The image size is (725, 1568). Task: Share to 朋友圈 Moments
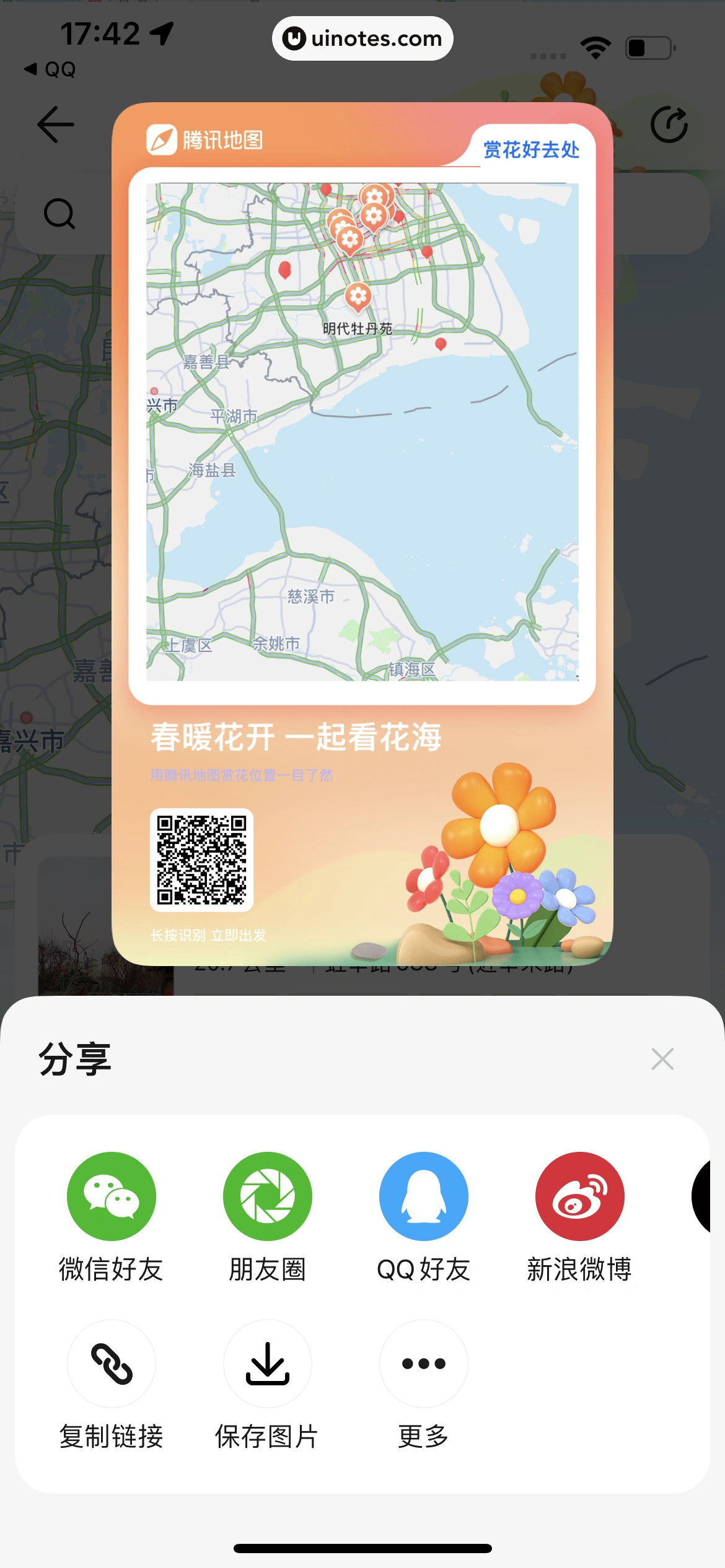click(266, 1196)
